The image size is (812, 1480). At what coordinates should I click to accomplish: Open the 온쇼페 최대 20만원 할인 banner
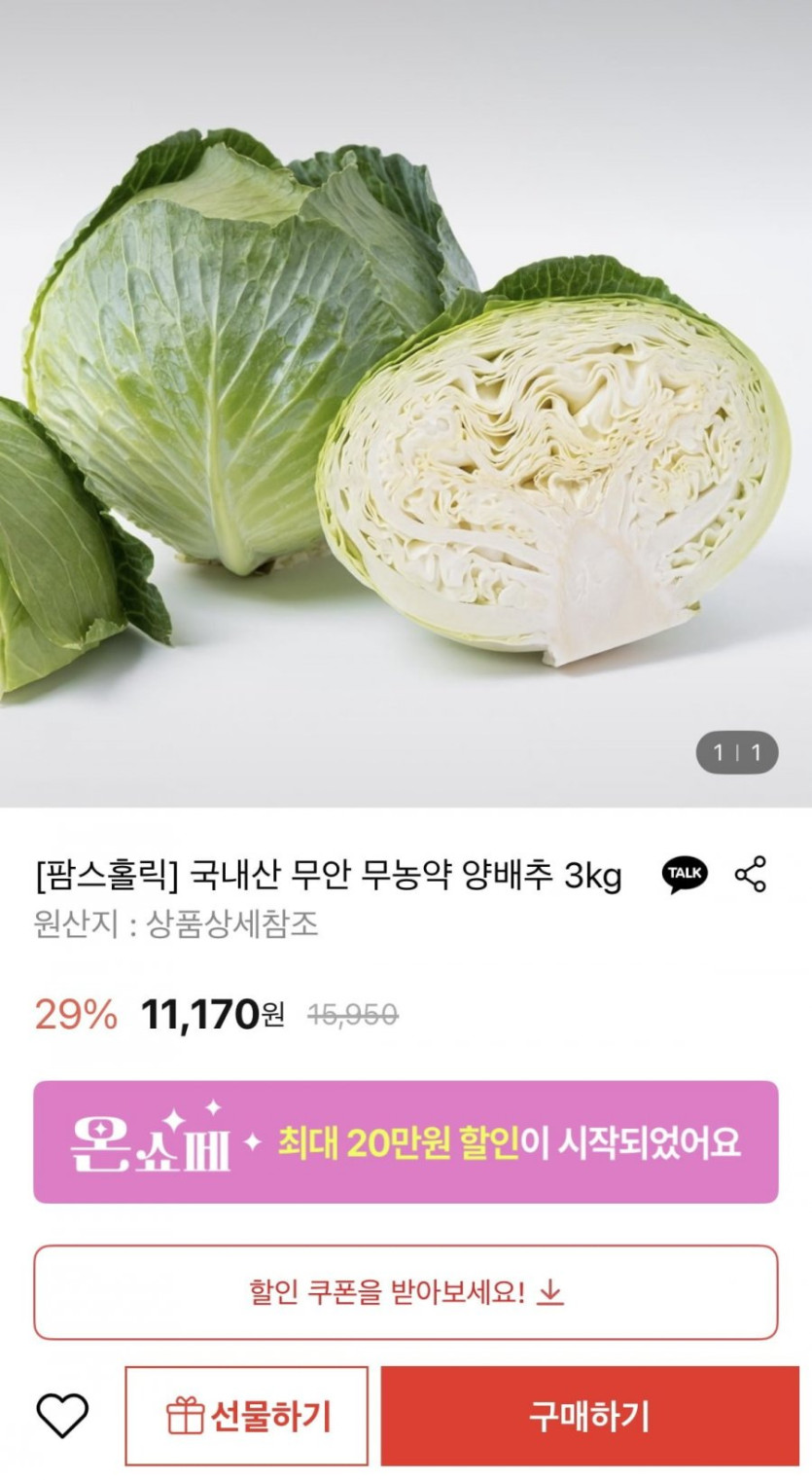point(406,1141)
